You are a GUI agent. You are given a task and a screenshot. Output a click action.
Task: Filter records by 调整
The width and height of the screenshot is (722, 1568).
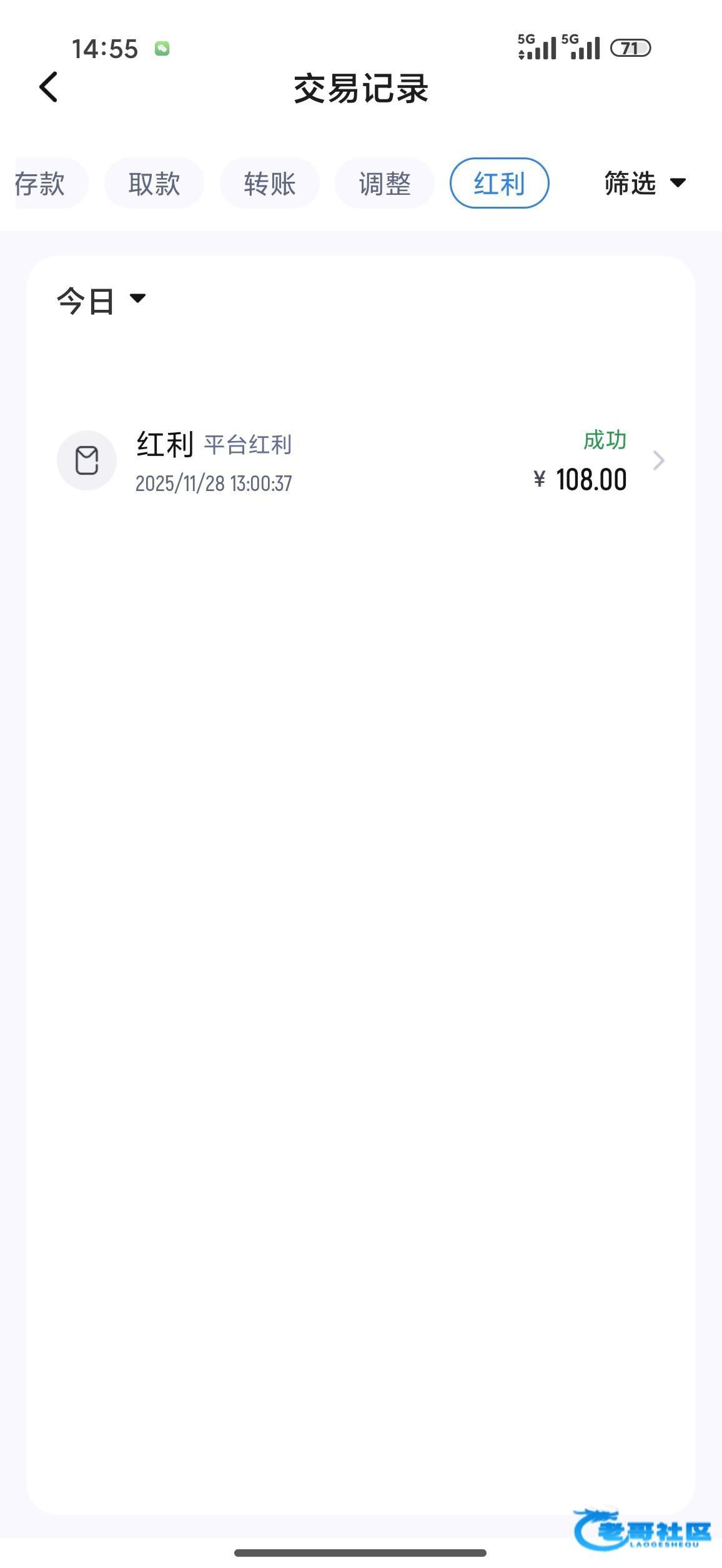click(384, 184)
